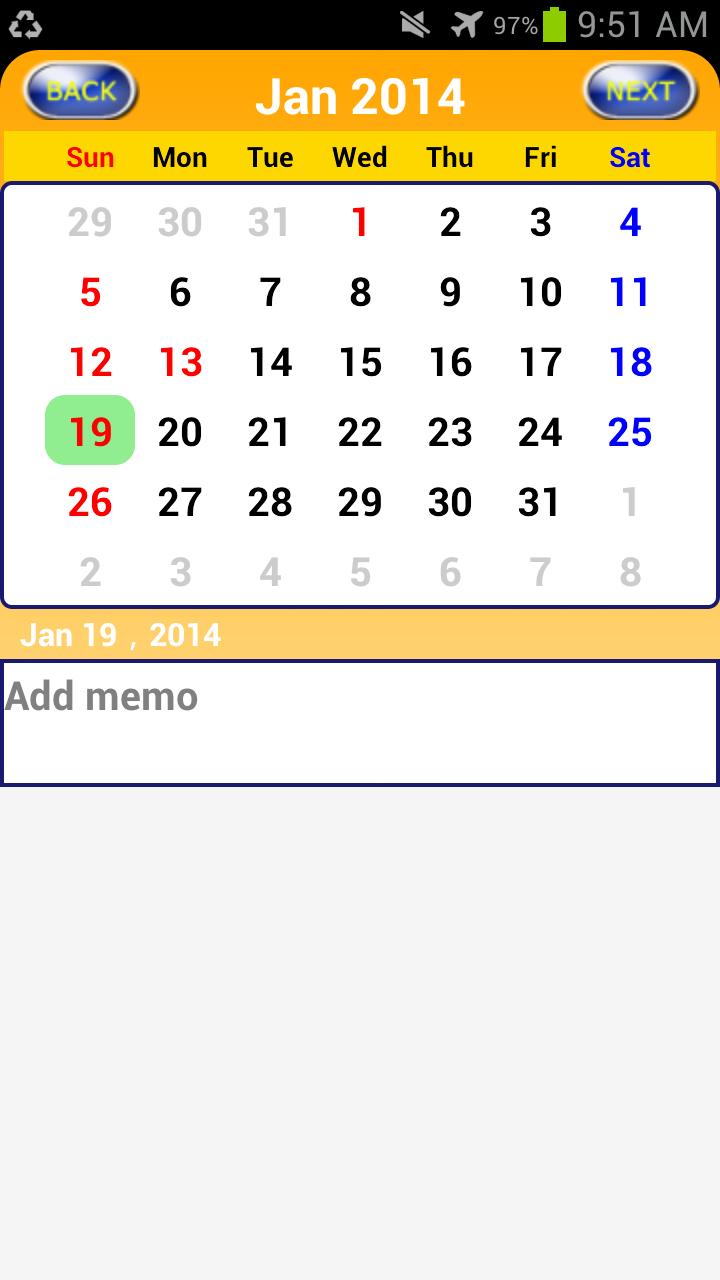720x1280 pixels.
Task: Go to previous month with BACK button
Action: point(78,91)
